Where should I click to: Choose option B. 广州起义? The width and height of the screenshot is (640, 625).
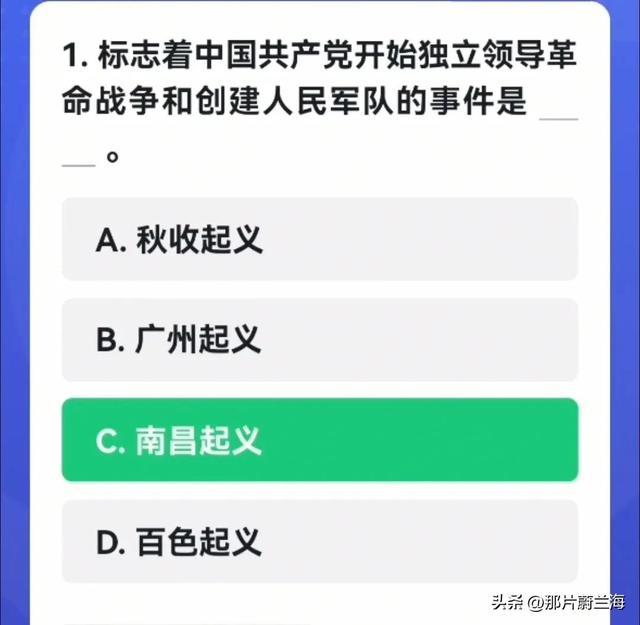[320, 340]
